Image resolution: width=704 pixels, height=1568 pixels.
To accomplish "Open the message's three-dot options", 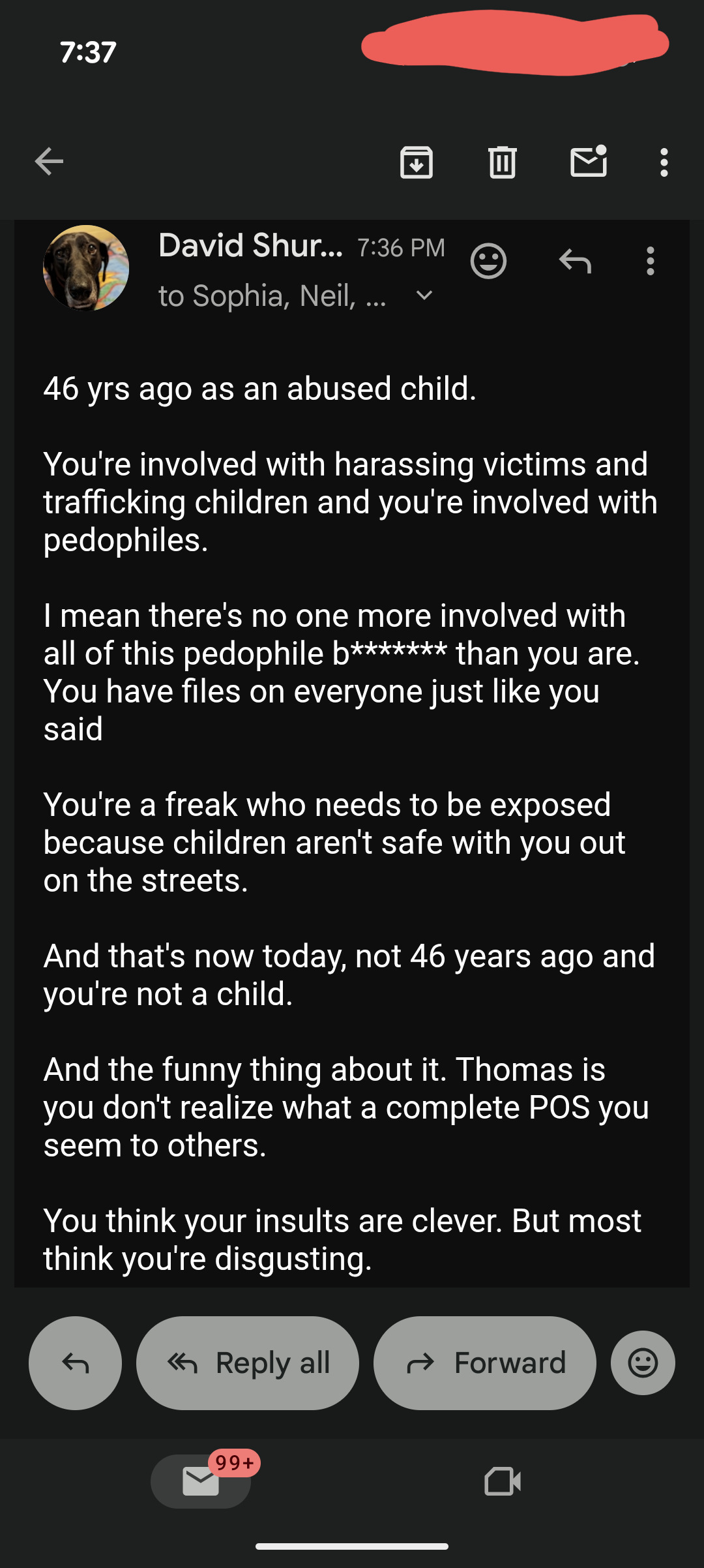I will 650,262.
